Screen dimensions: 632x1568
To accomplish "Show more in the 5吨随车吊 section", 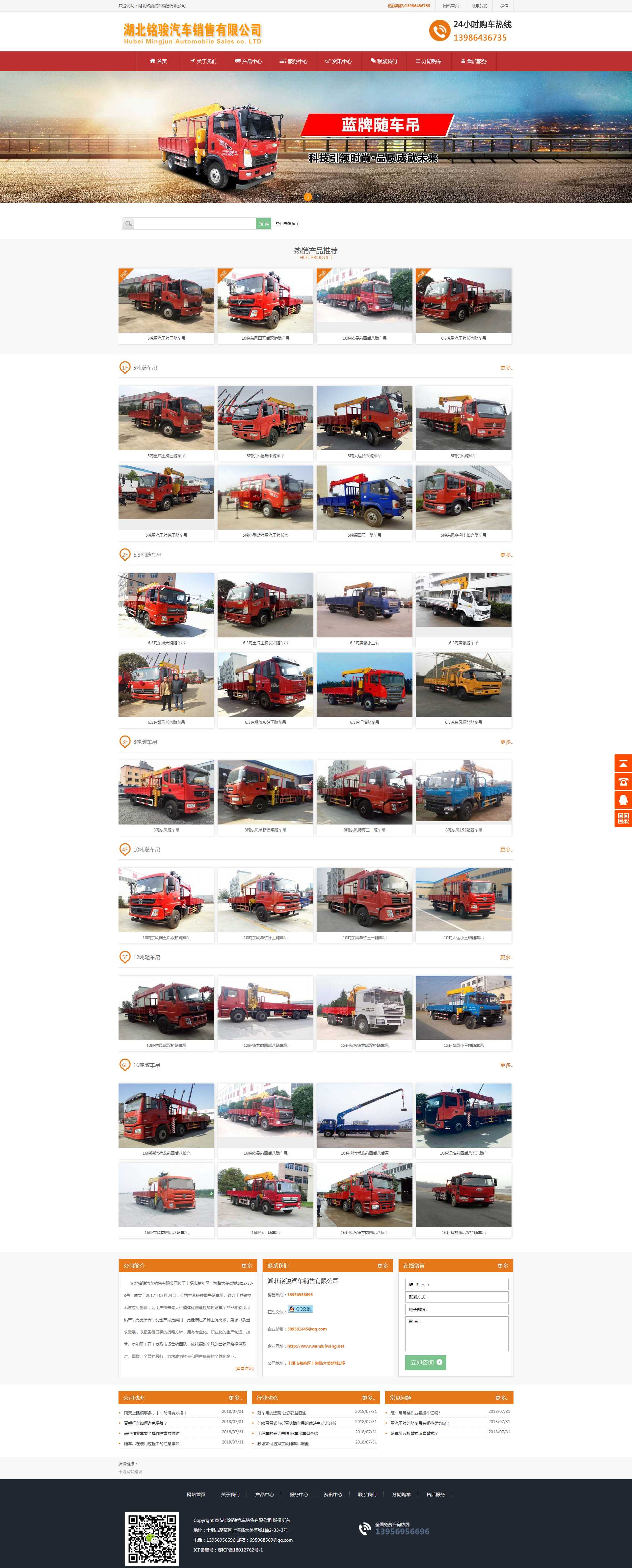I will point(506,368).
